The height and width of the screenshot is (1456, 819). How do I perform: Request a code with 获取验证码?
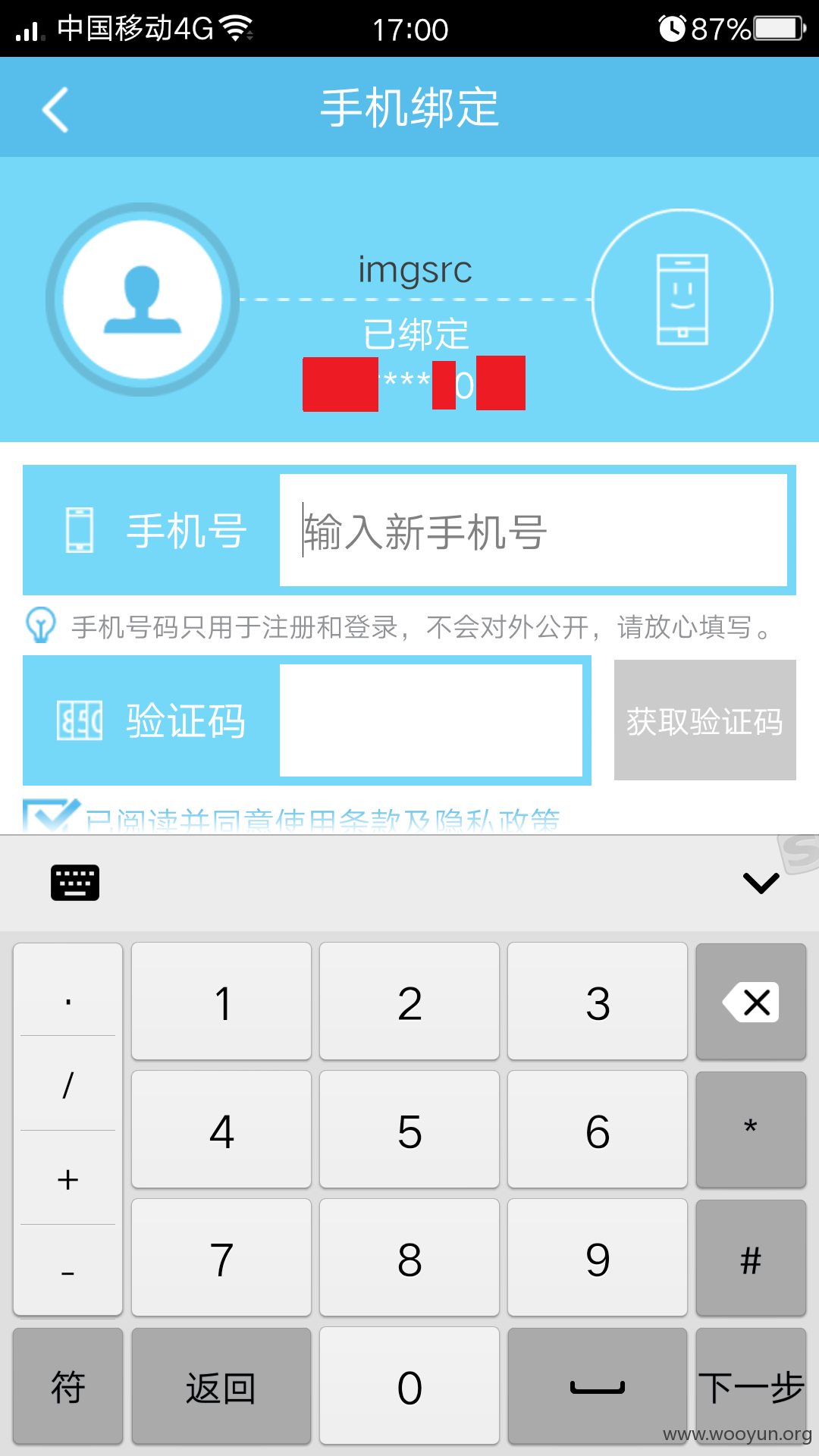[x=705, y=720]
